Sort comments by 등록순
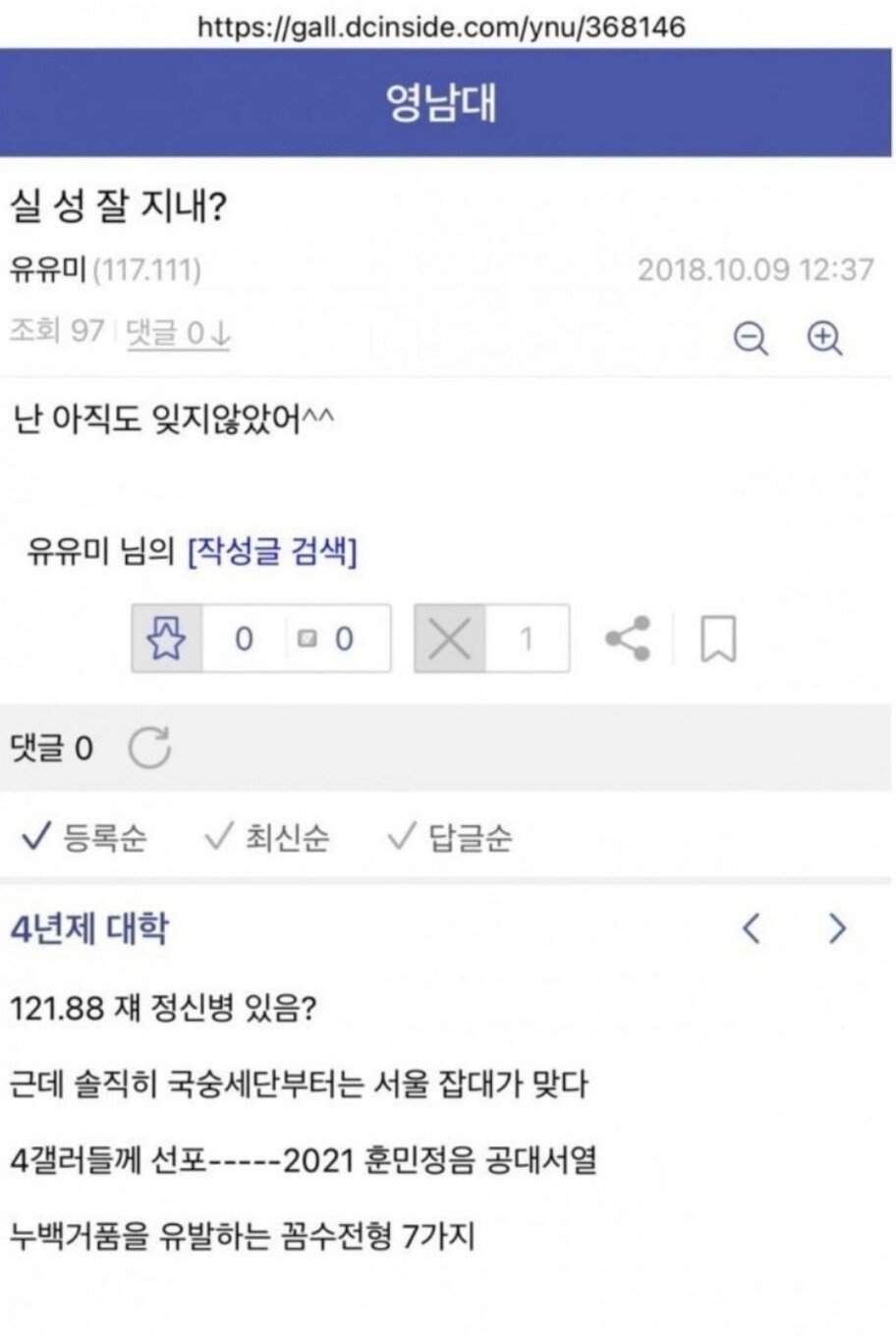Screen dimensions: 896x1336 pyautogui.click(x=84, y=838)
